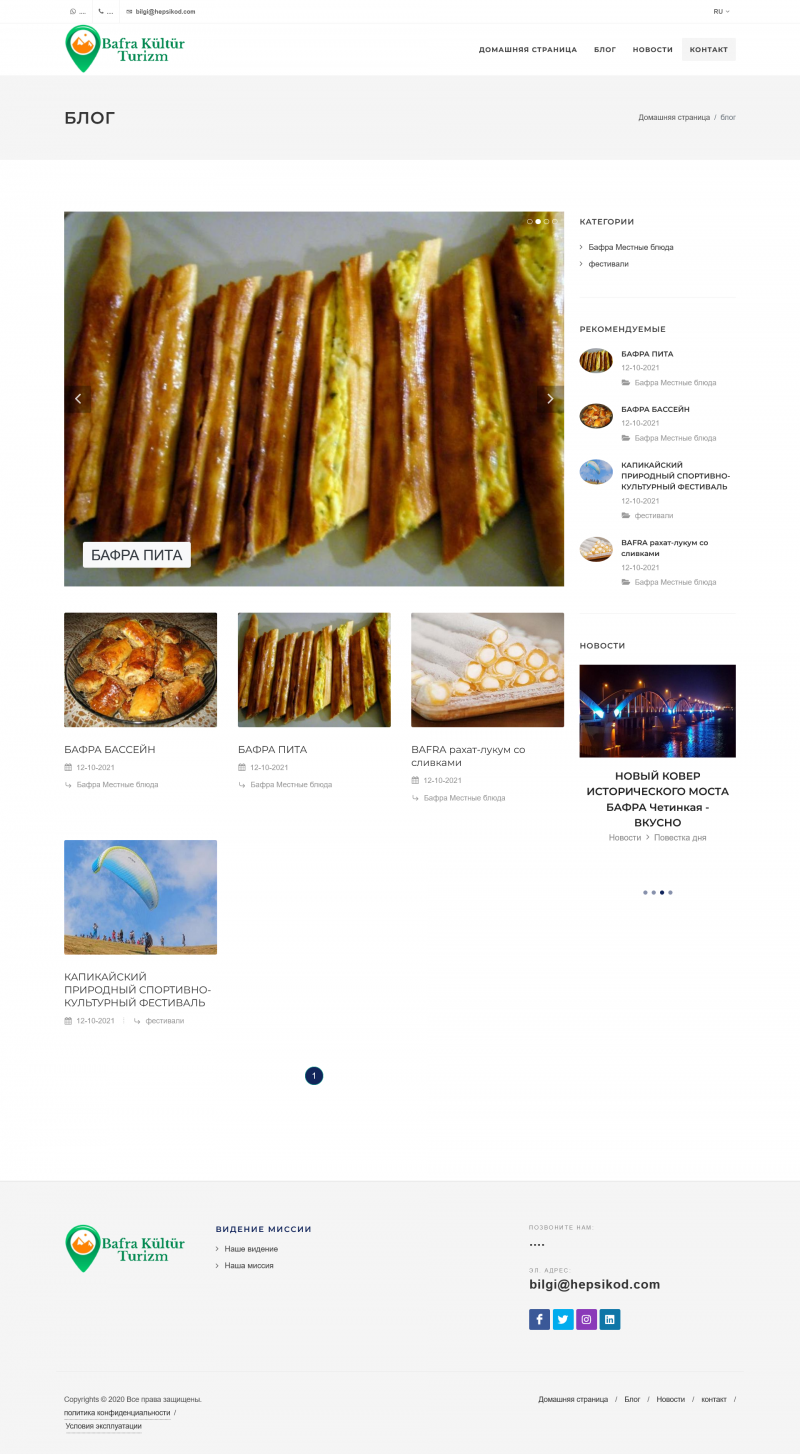Show previous slide in main carousel
This screenshot has width=800, height=1454.
pyautogui.click(x=78, y=398)
